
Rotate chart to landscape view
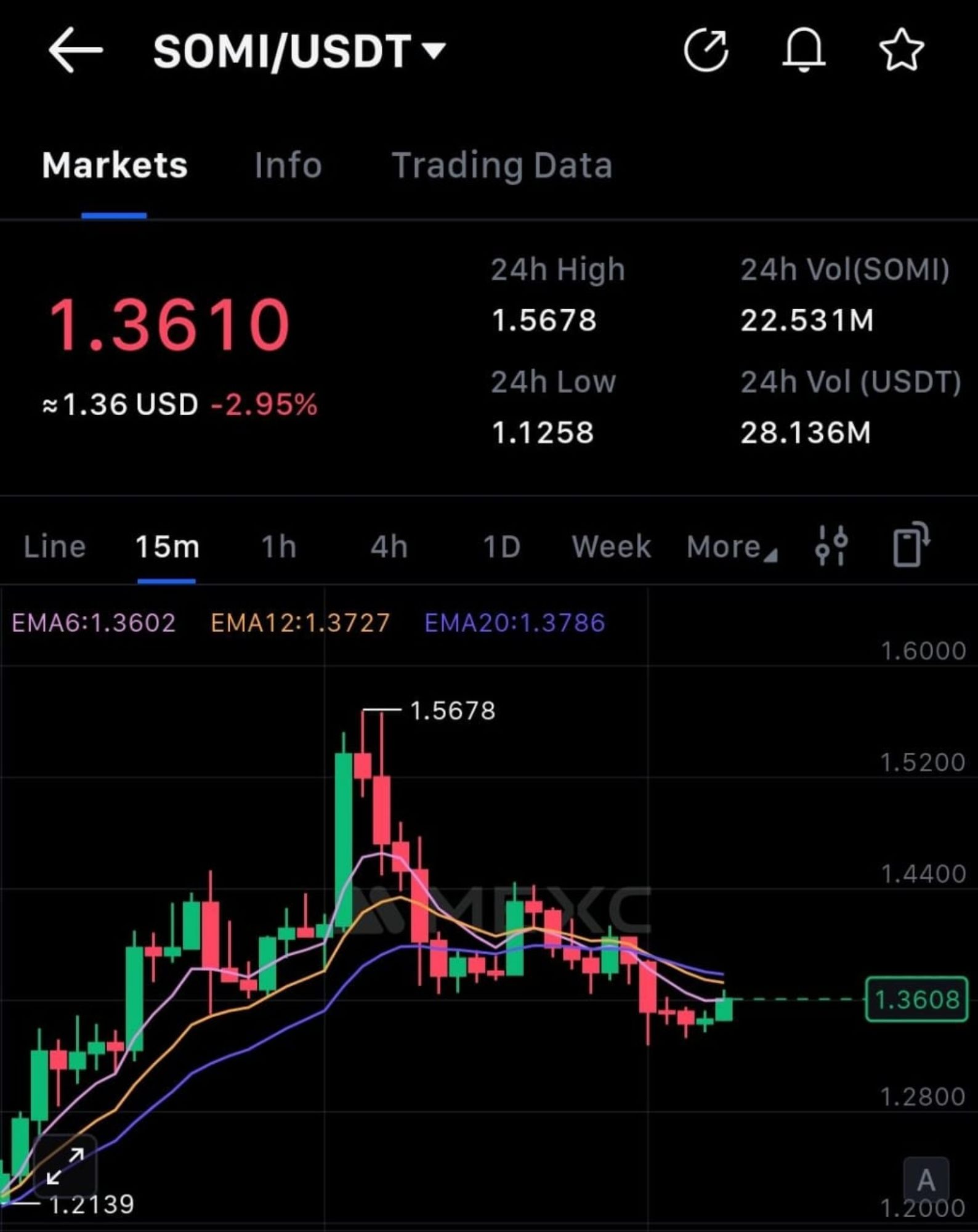pyautogui.click(x=911, y=544)
